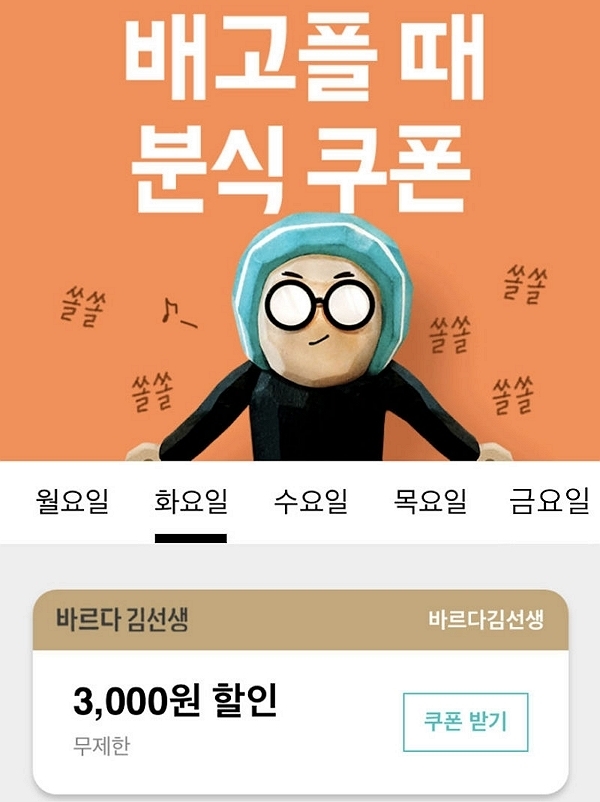Go to the 금요일 tab

[x=549, y=501]
